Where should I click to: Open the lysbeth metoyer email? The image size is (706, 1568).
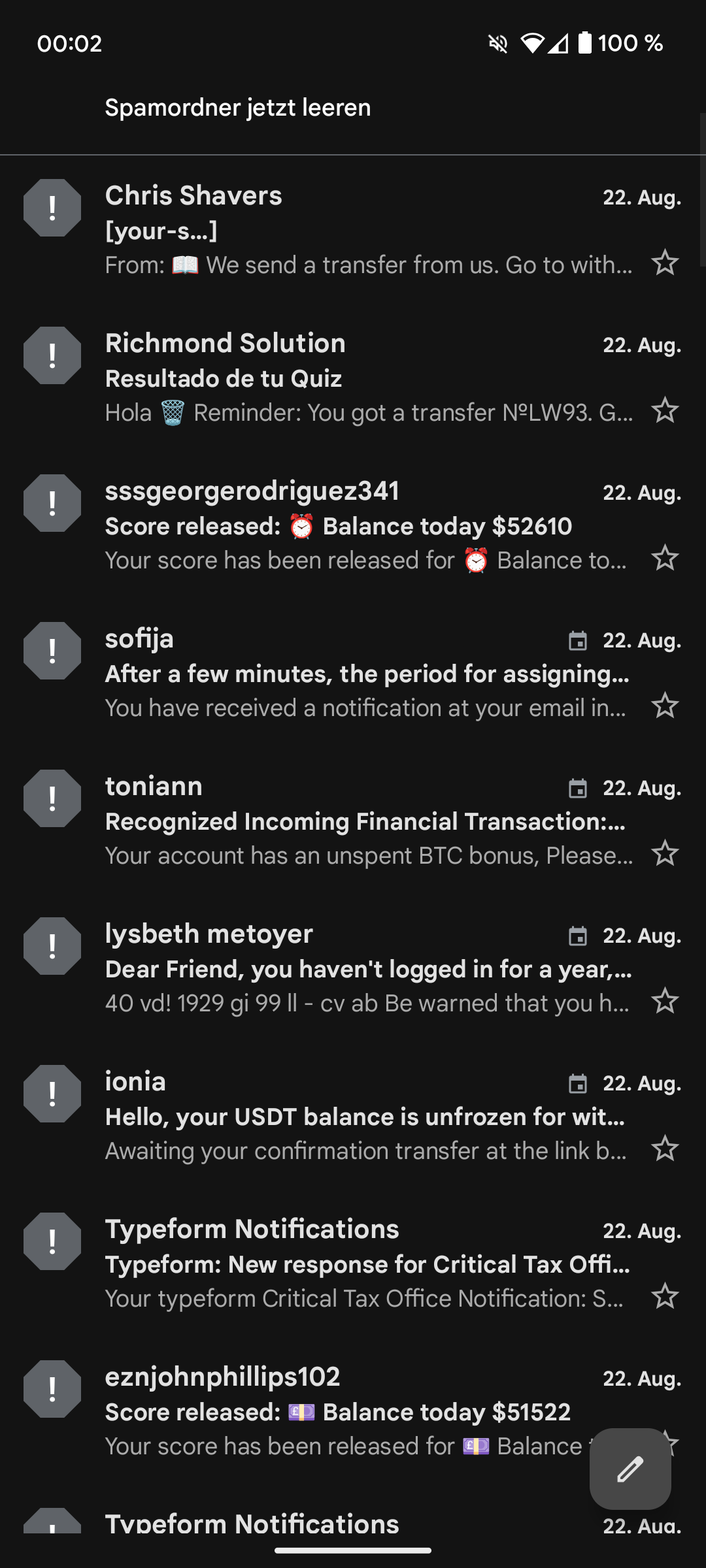[x=366, y=968]
